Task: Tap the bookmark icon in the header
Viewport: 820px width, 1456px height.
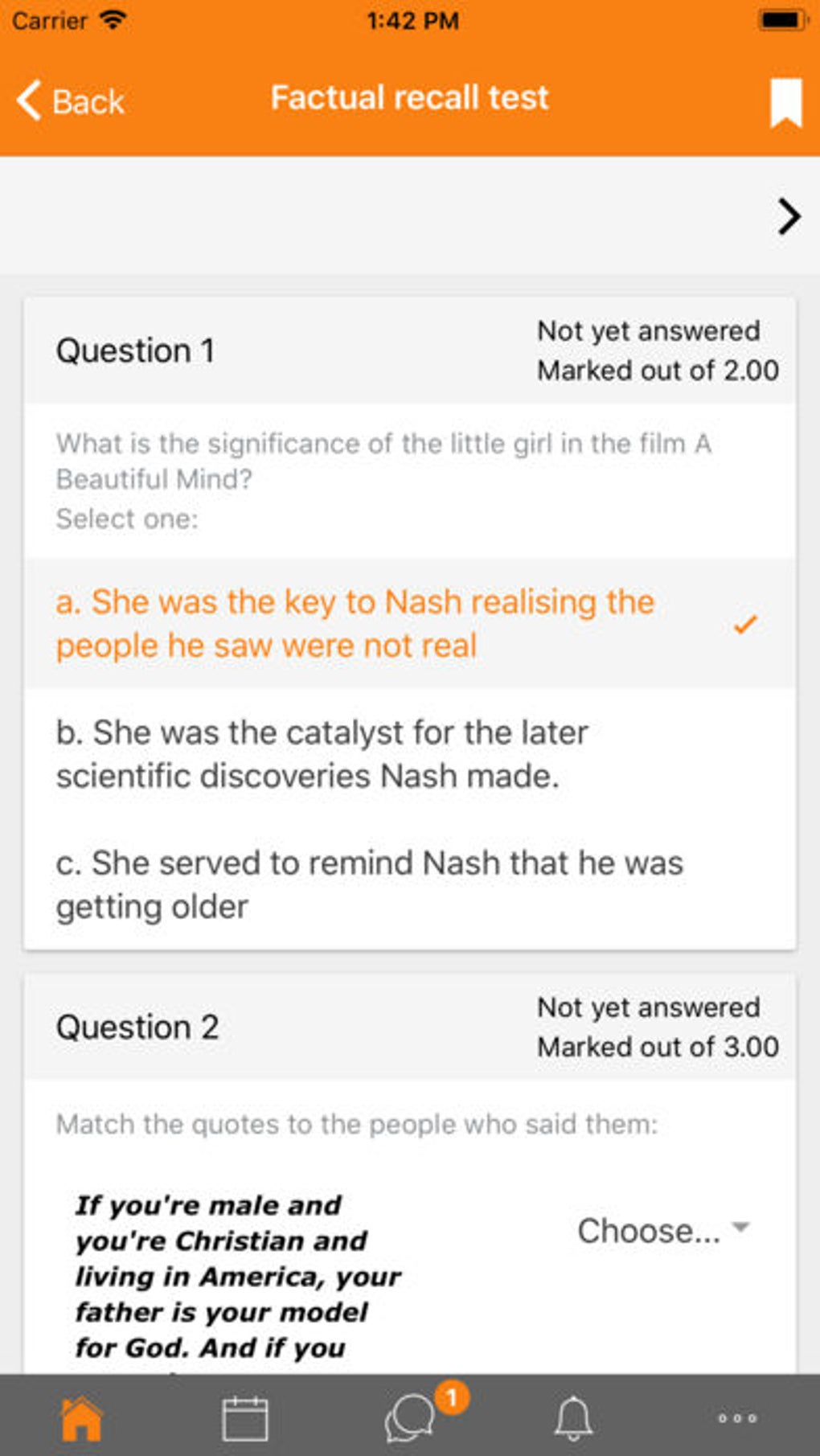Action: point(785,102)
